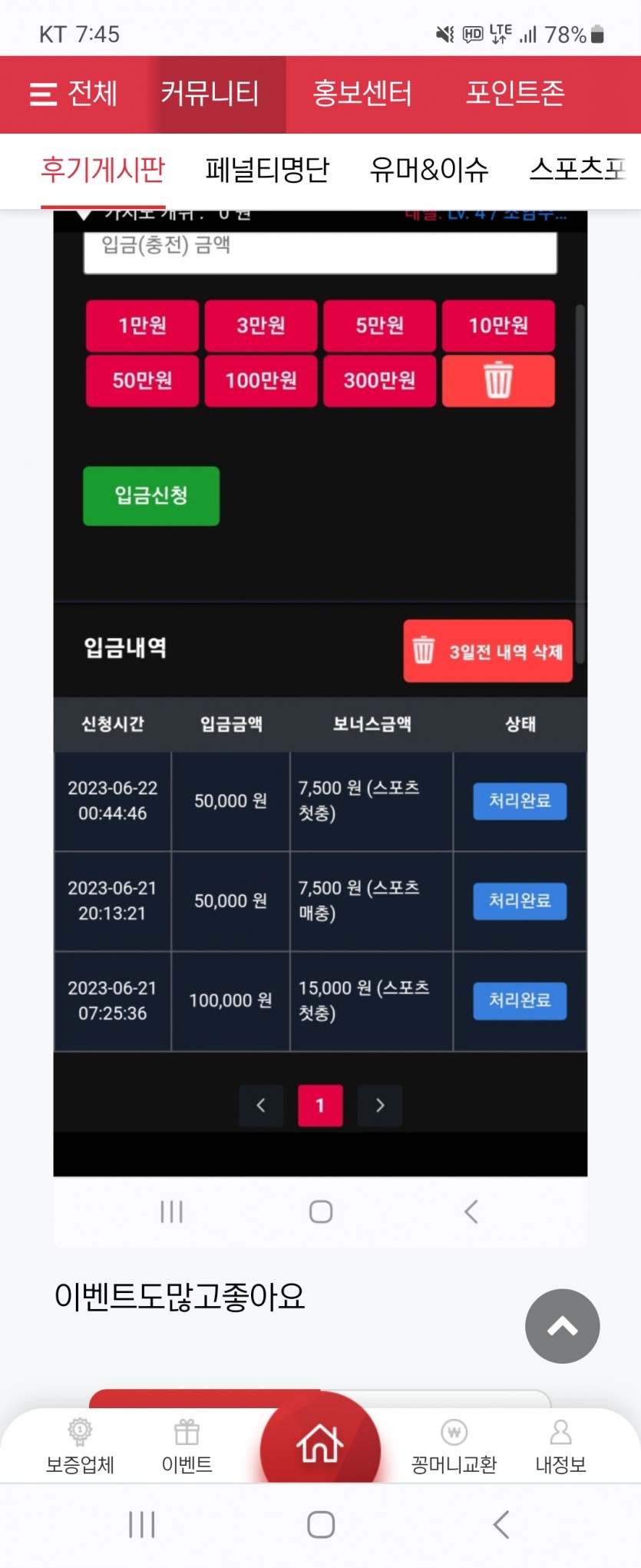
Task: Switch to the 커뮤니티 tab
Action: tap(210, 94)
